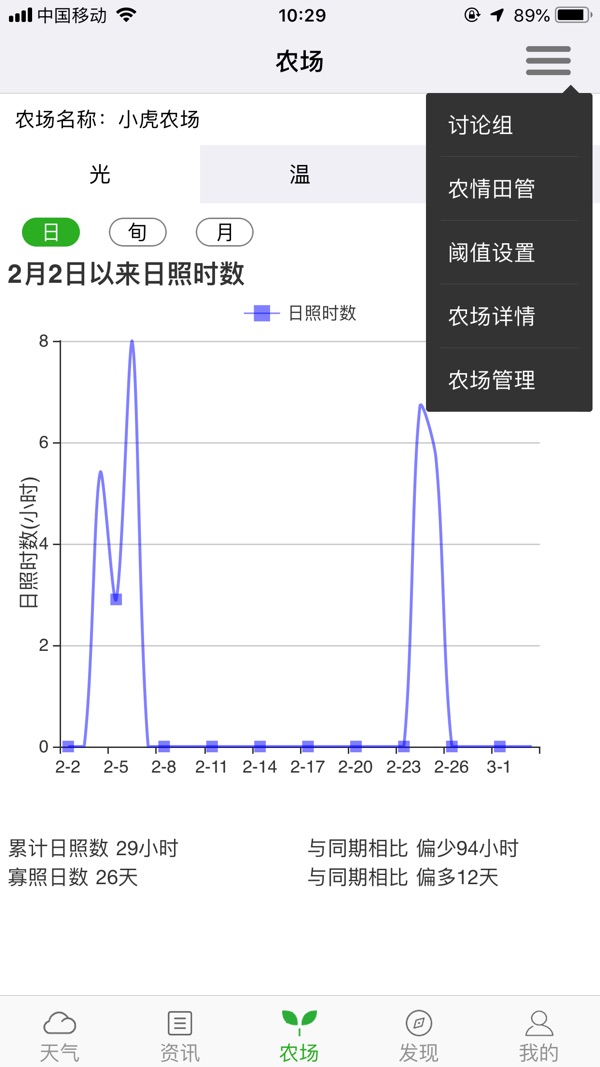600x1067 pixels.
Task: Open 阈值设置 menu item
Action: click(x=509, y=252)
